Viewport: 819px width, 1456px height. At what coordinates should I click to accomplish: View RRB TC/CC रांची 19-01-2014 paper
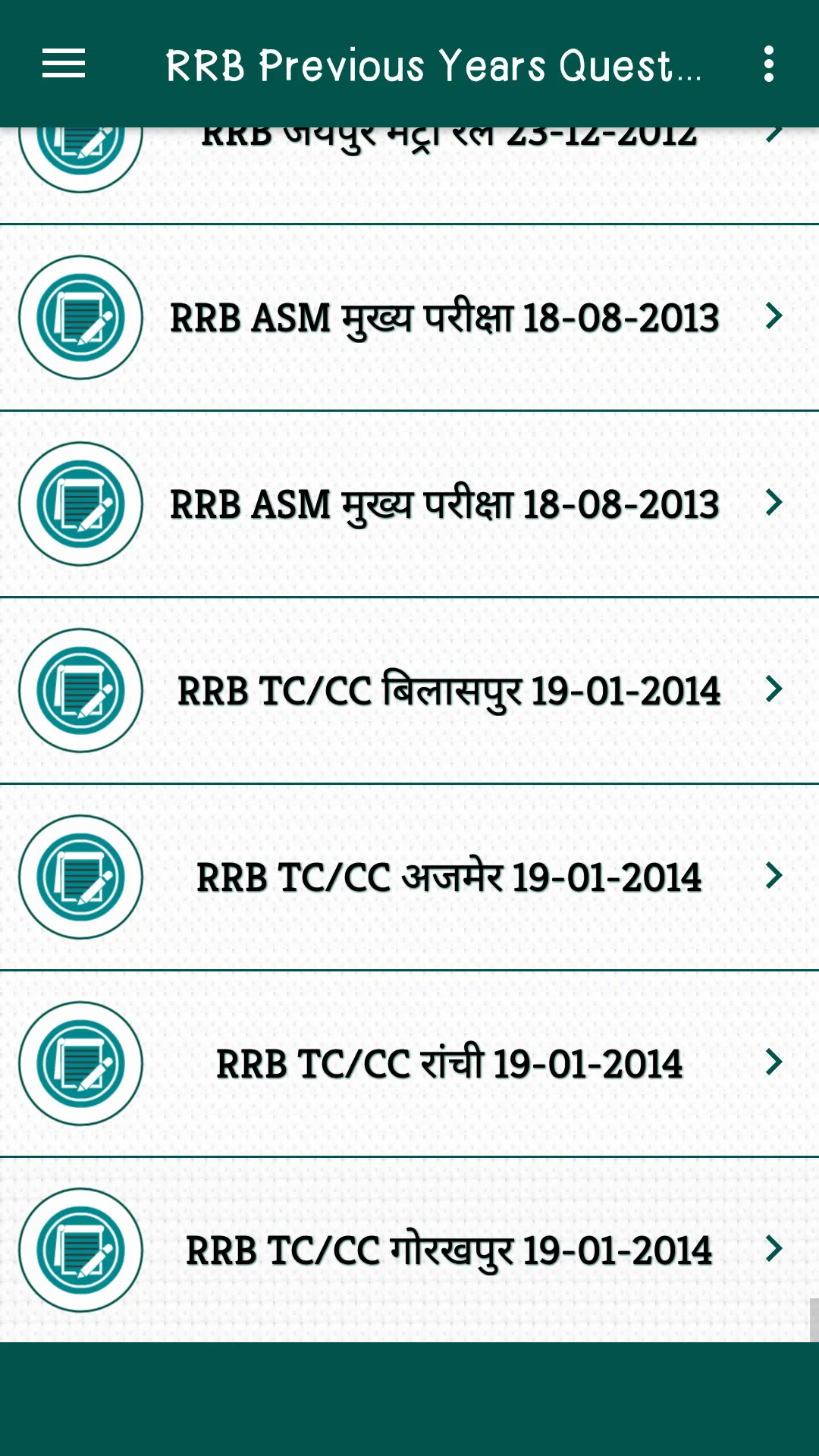tap(409, 1064)
